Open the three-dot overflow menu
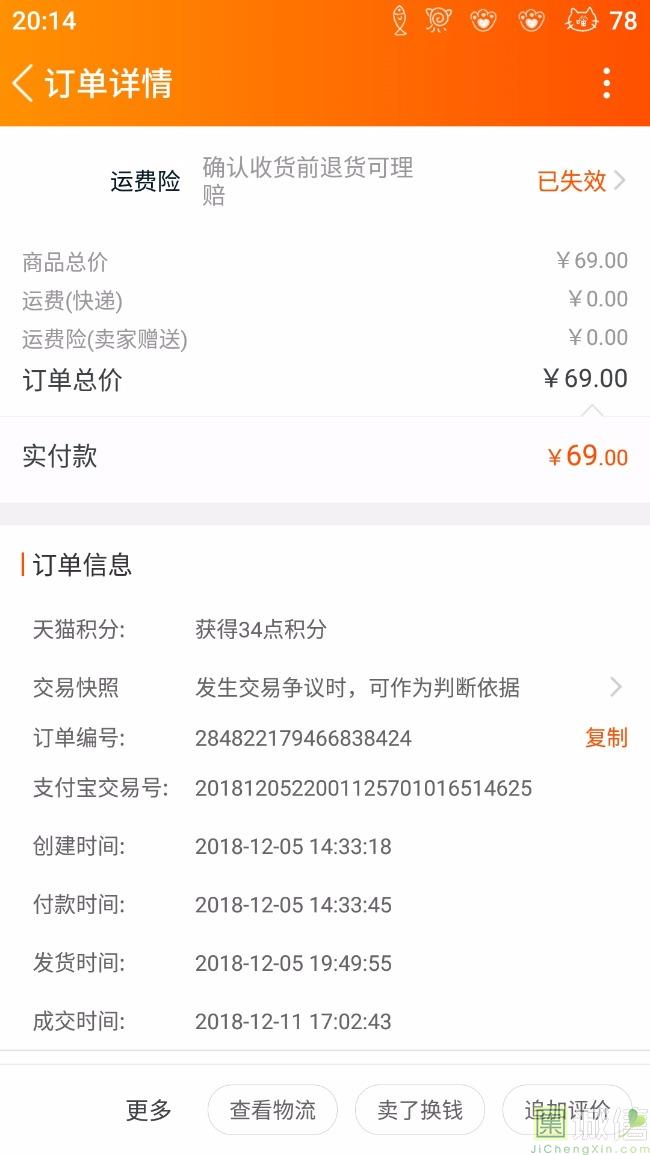The height and width of the screenshot is (1155, 650). point(606,83)
